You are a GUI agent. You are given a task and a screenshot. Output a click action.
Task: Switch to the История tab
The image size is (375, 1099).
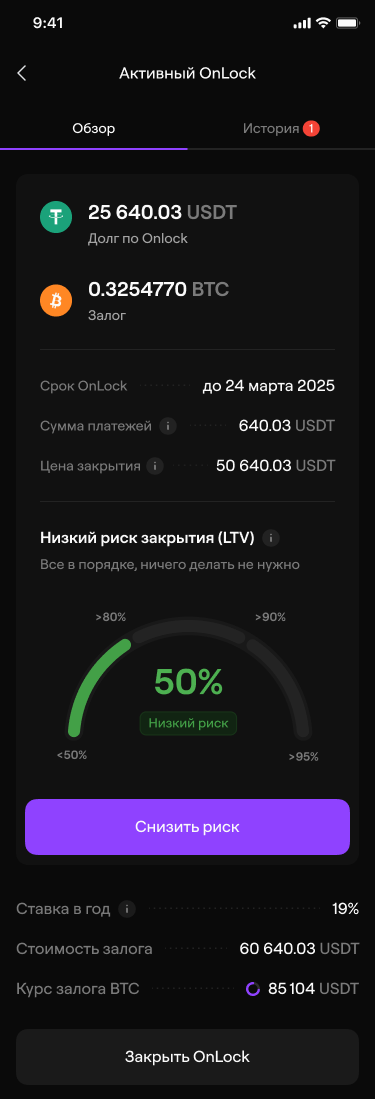click(x=281, y=128)
